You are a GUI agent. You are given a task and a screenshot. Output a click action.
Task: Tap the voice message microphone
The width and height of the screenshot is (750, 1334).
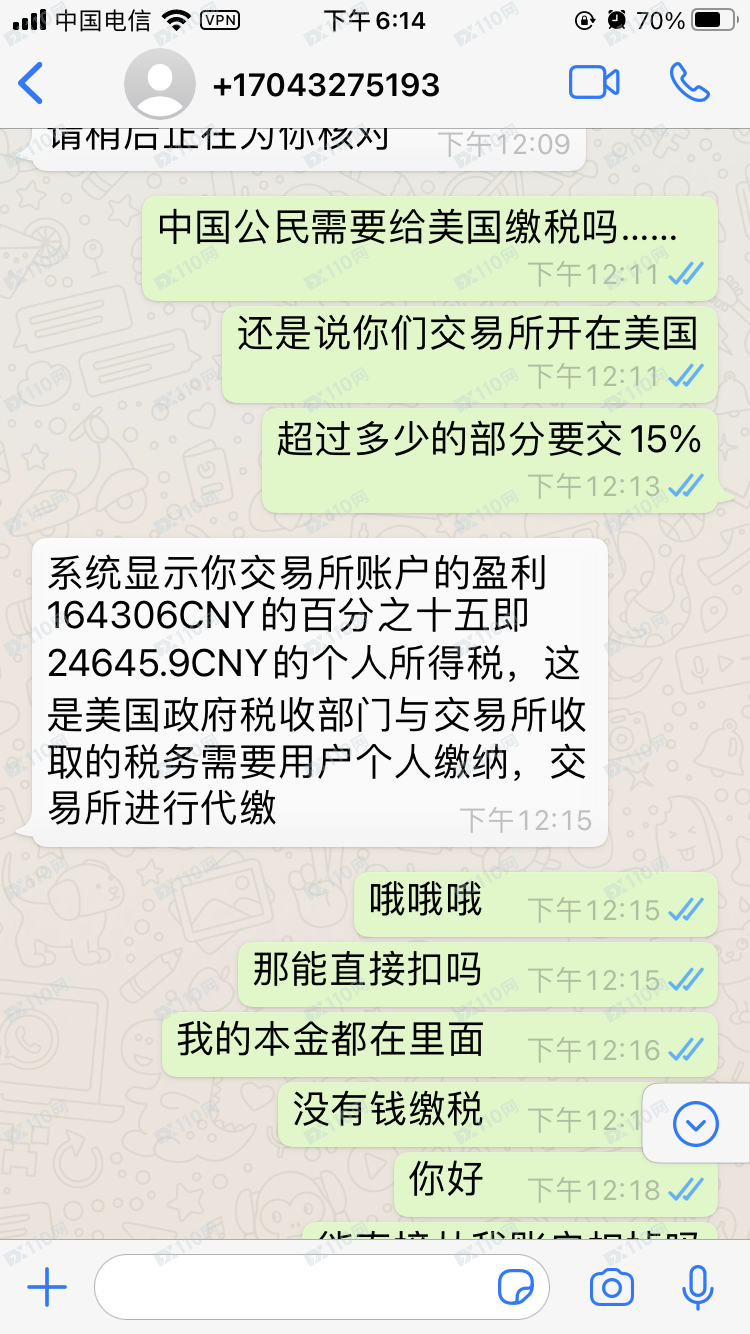point(697,1287)
